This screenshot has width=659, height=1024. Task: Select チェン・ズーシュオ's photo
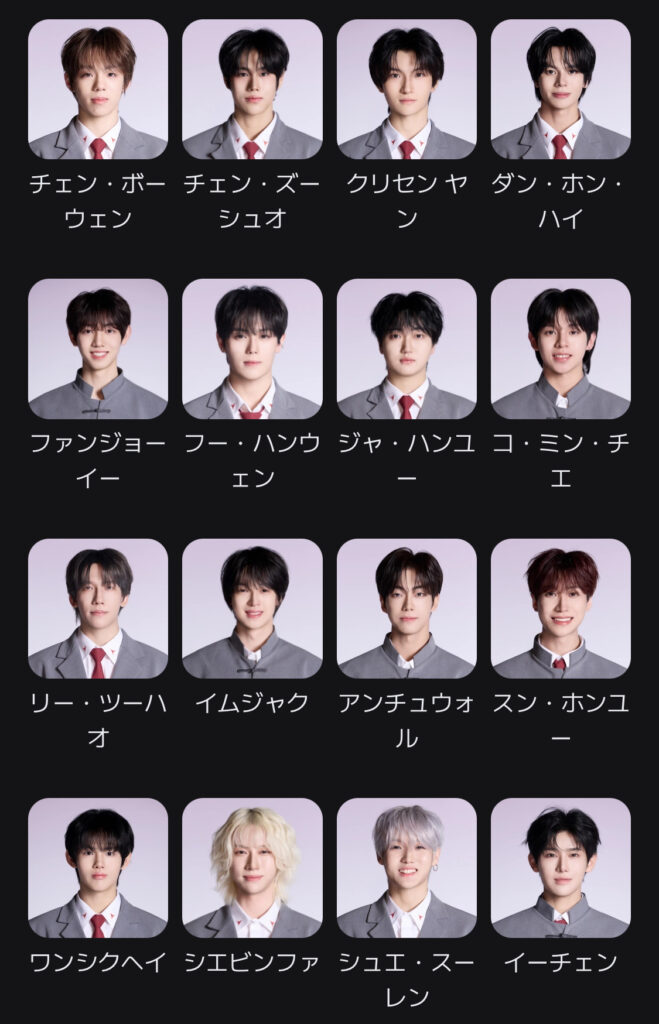click(x=252, y=89)
